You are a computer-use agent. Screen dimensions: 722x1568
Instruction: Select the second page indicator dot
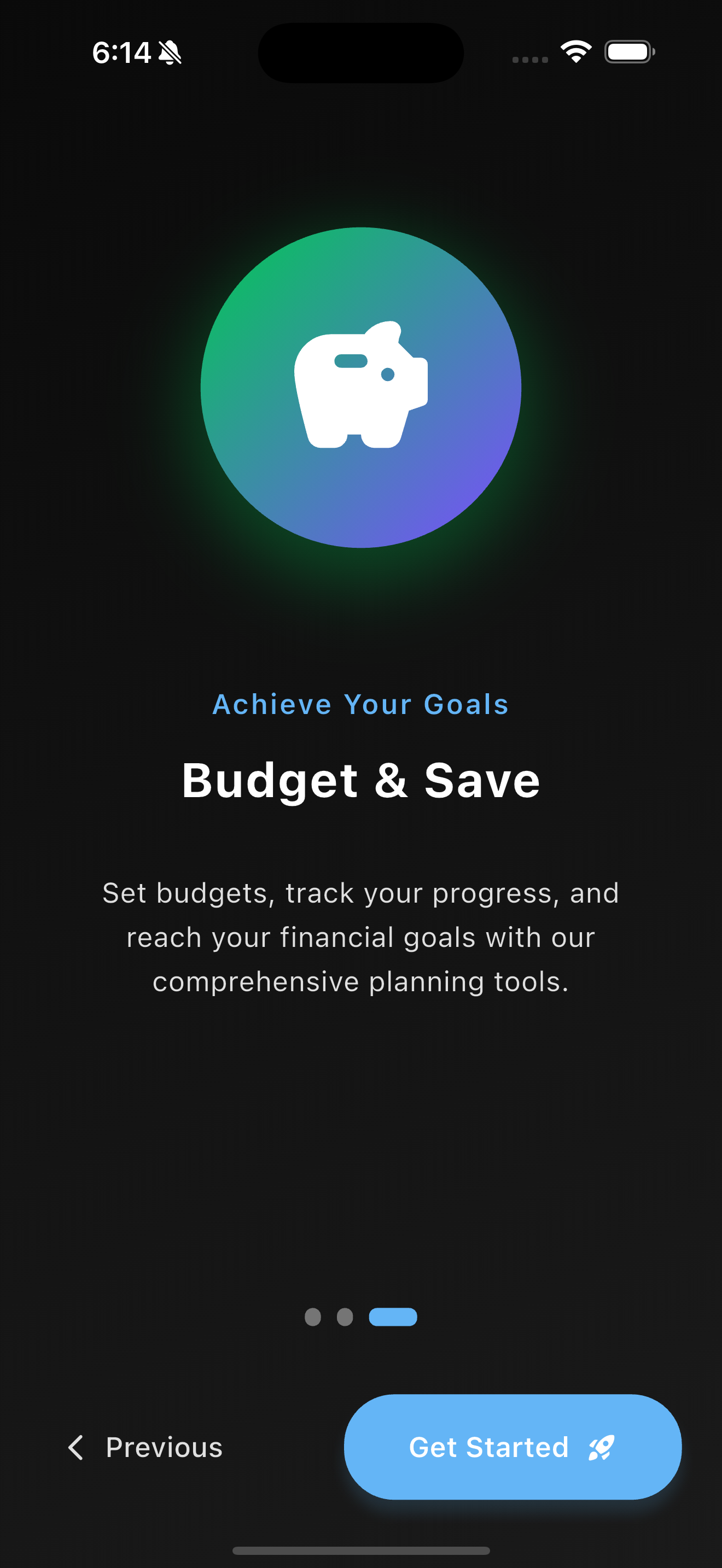[x=345, y=1317]
